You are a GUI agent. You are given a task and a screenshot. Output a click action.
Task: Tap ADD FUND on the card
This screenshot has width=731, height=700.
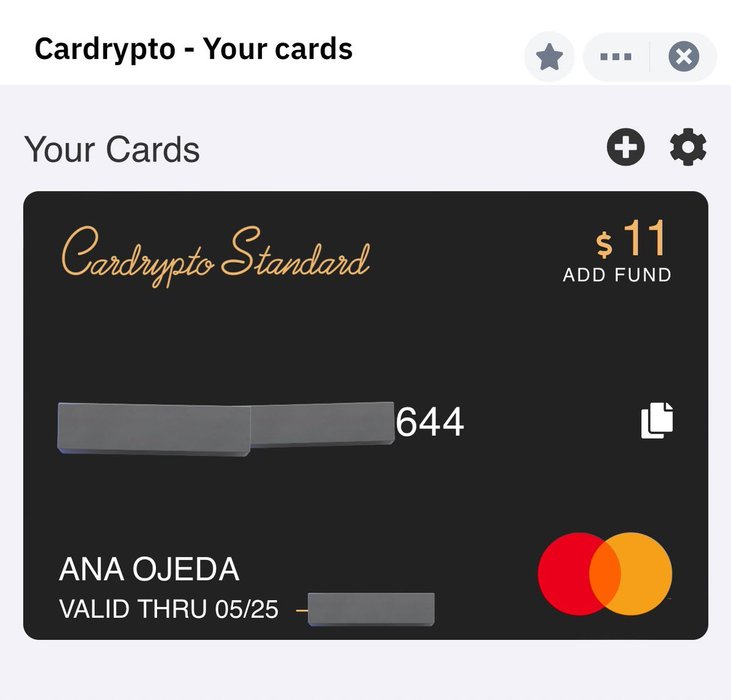(x=617, y=275)
